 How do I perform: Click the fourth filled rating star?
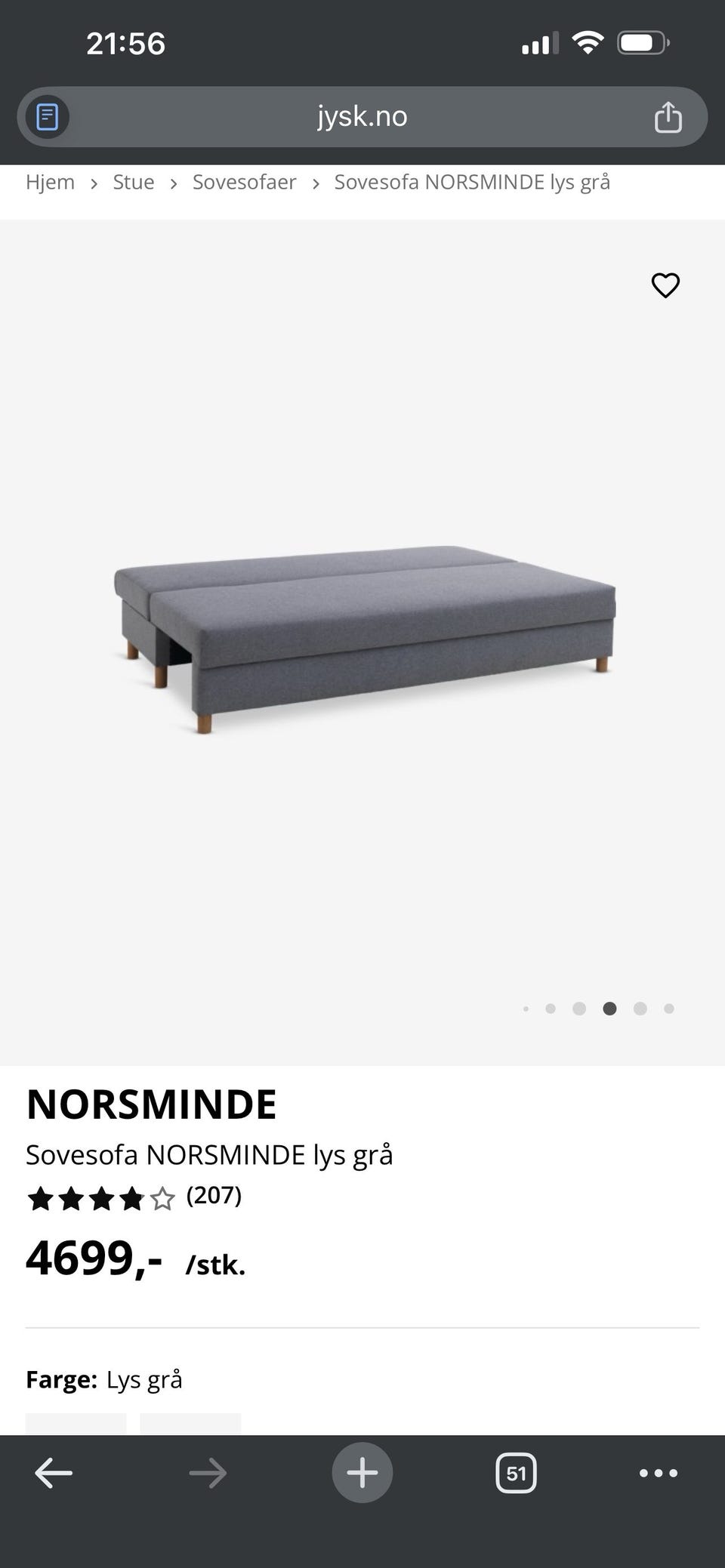click(133, 1198)
